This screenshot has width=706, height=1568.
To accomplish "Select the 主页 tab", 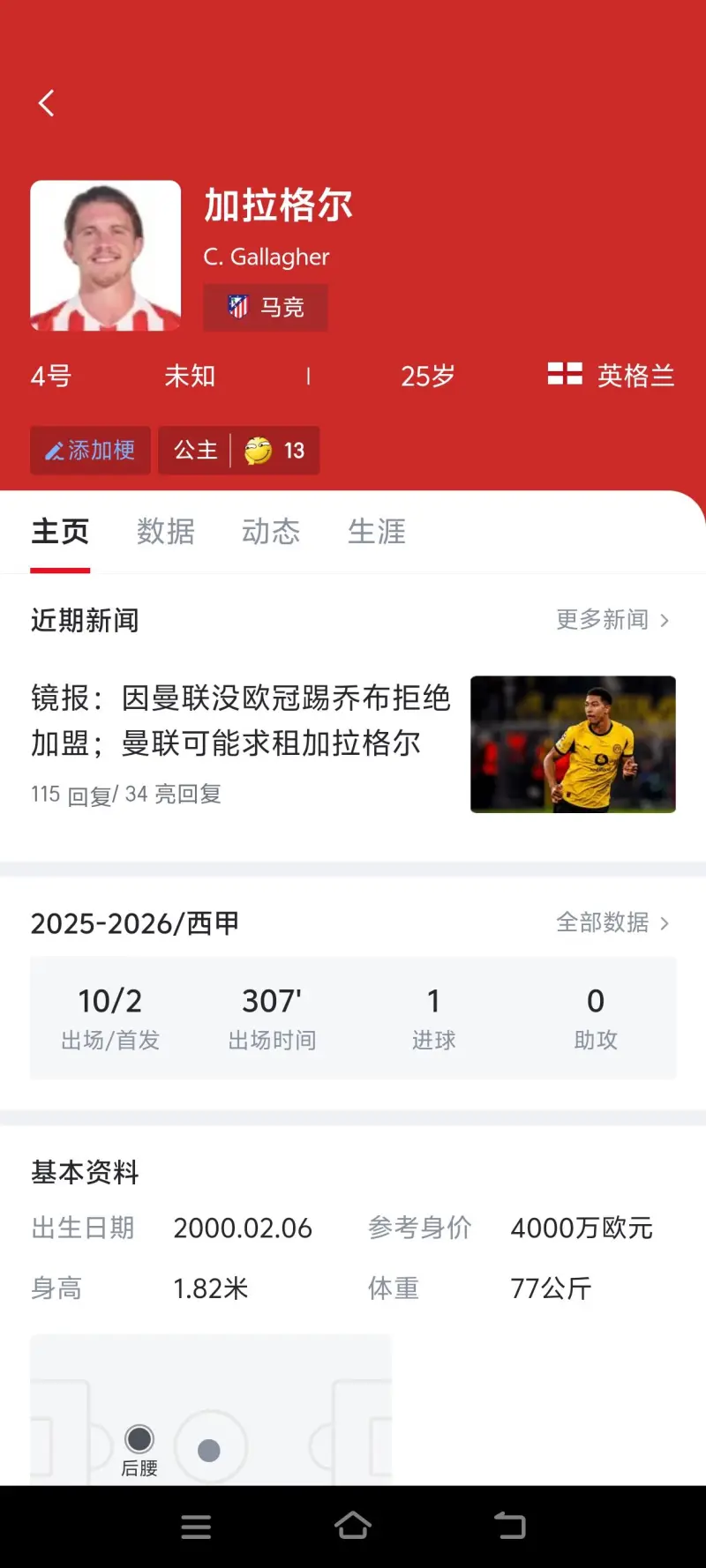I will coord(60,532).
